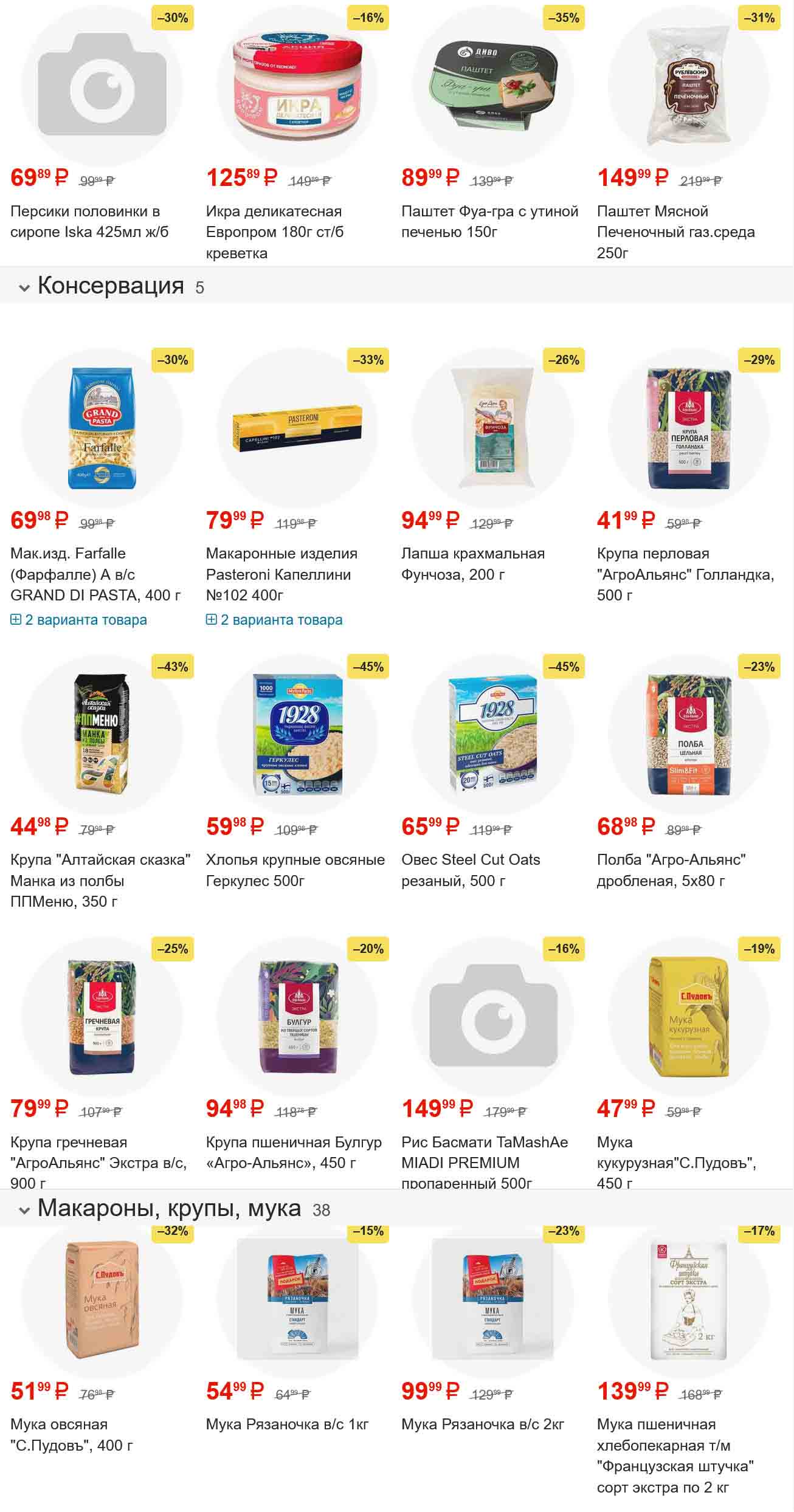Show 2 variants under Farfalle GRAND DI PASTA
This screenshot has height=1512, width=794.
tap(79, 620)
